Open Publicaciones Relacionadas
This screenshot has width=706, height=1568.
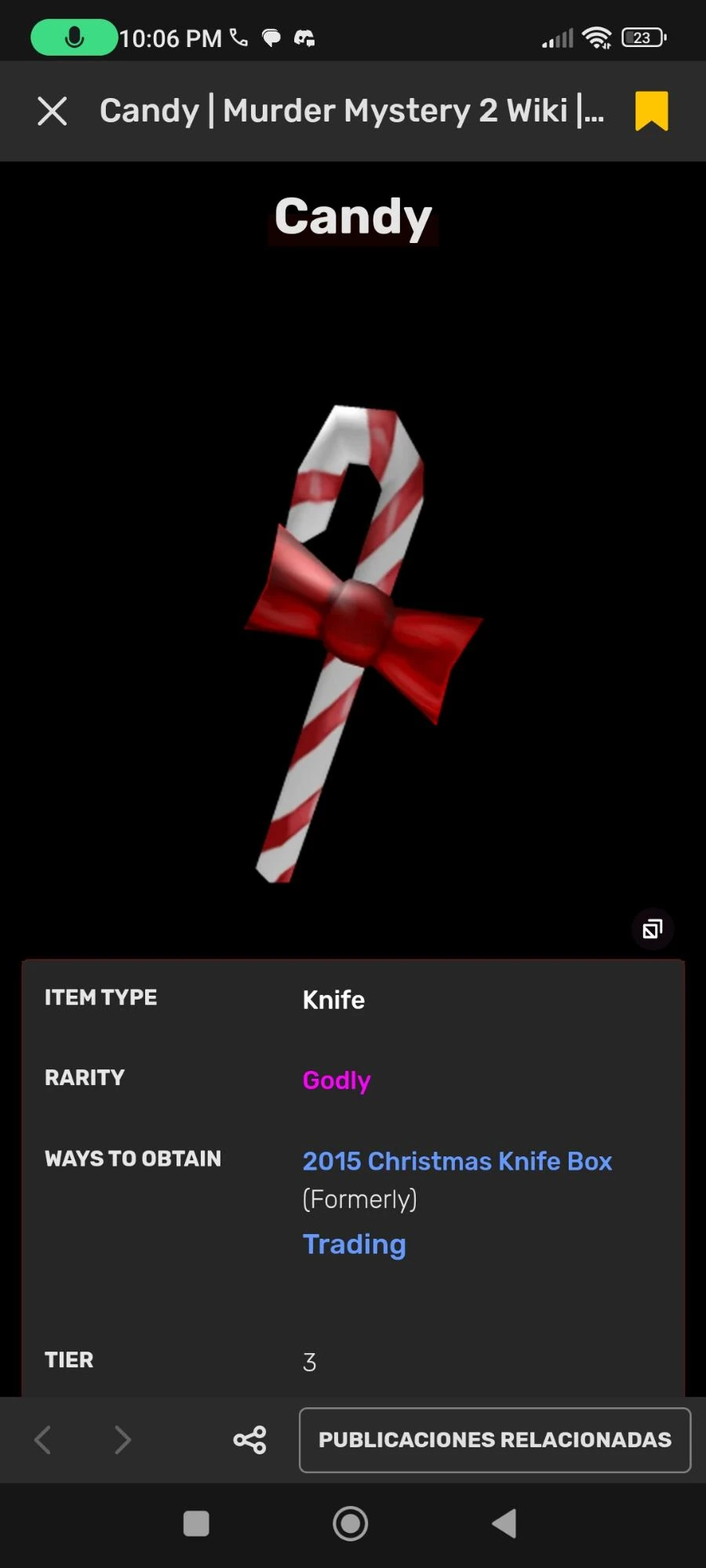[x=494, y=1440]
